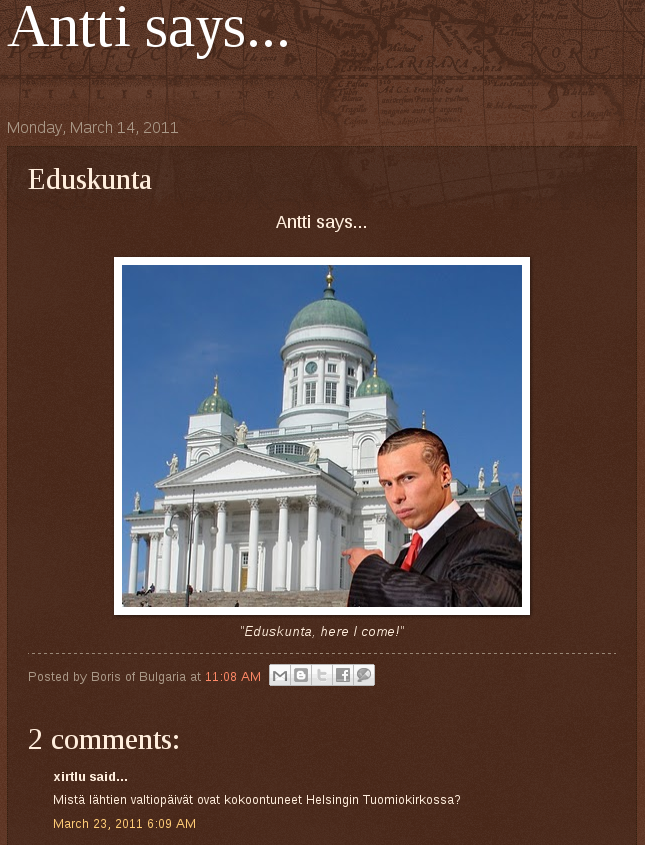Share the post to Google Buzz
The height and width of the screenshot is (845, 645).
364,676
